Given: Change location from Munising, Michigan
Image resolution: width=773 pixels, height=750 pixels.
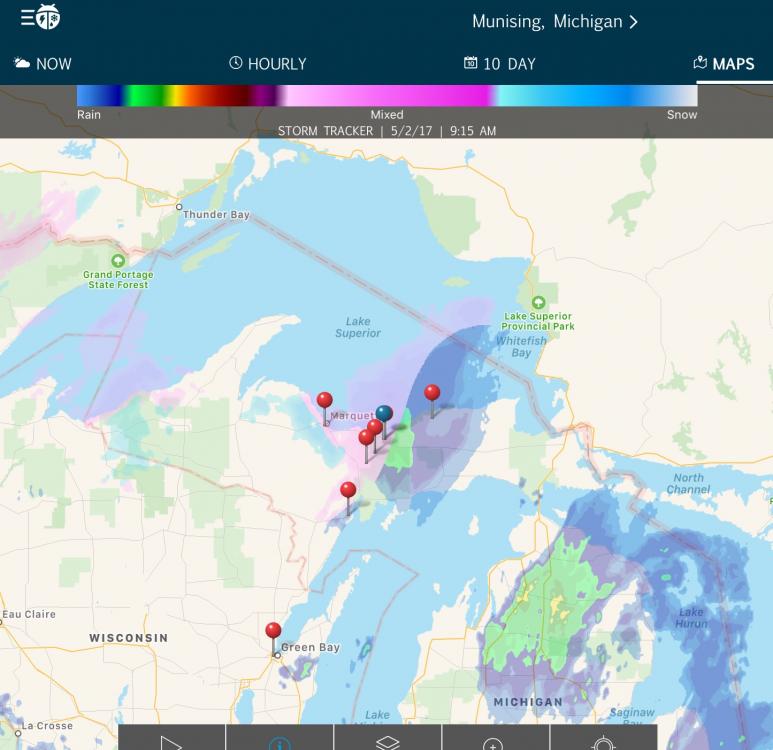Looking at the screenshot, I should 554,21.
